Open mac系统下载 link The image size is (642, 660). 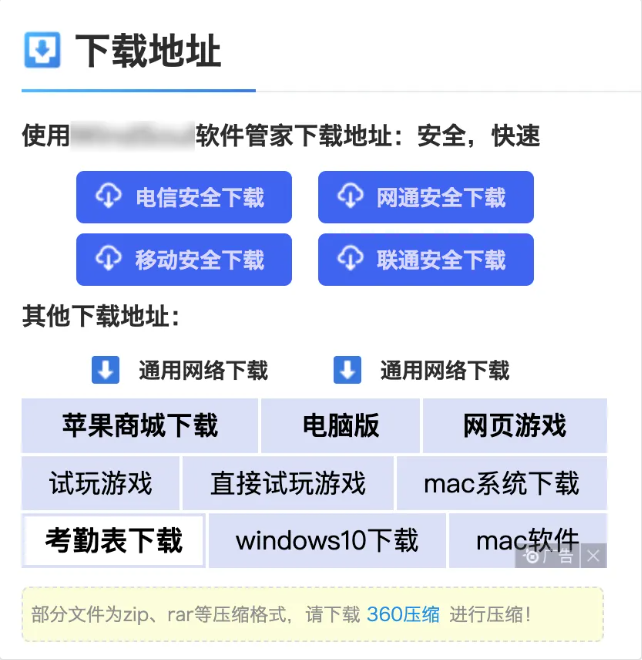coord(501,484)
